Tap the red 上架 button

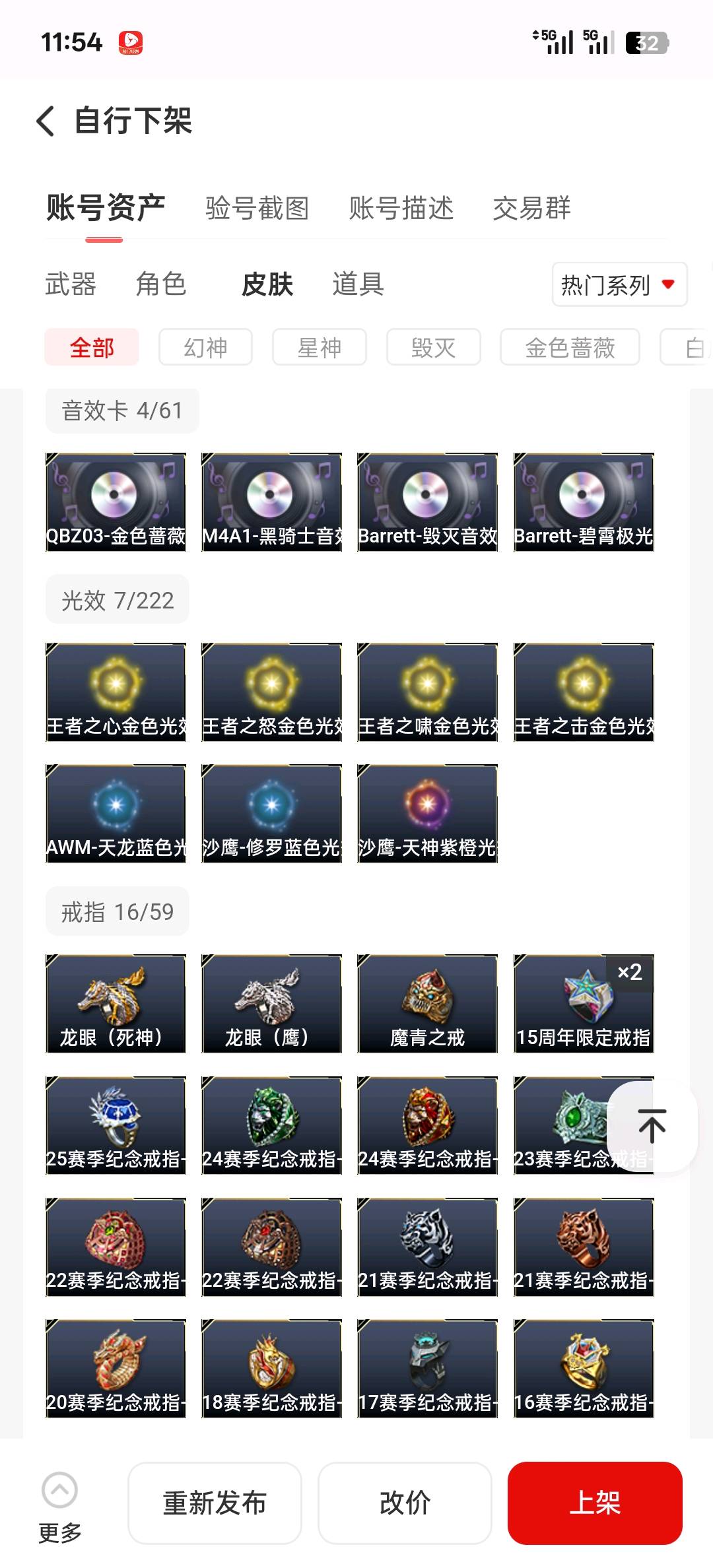pos(595,1503)
